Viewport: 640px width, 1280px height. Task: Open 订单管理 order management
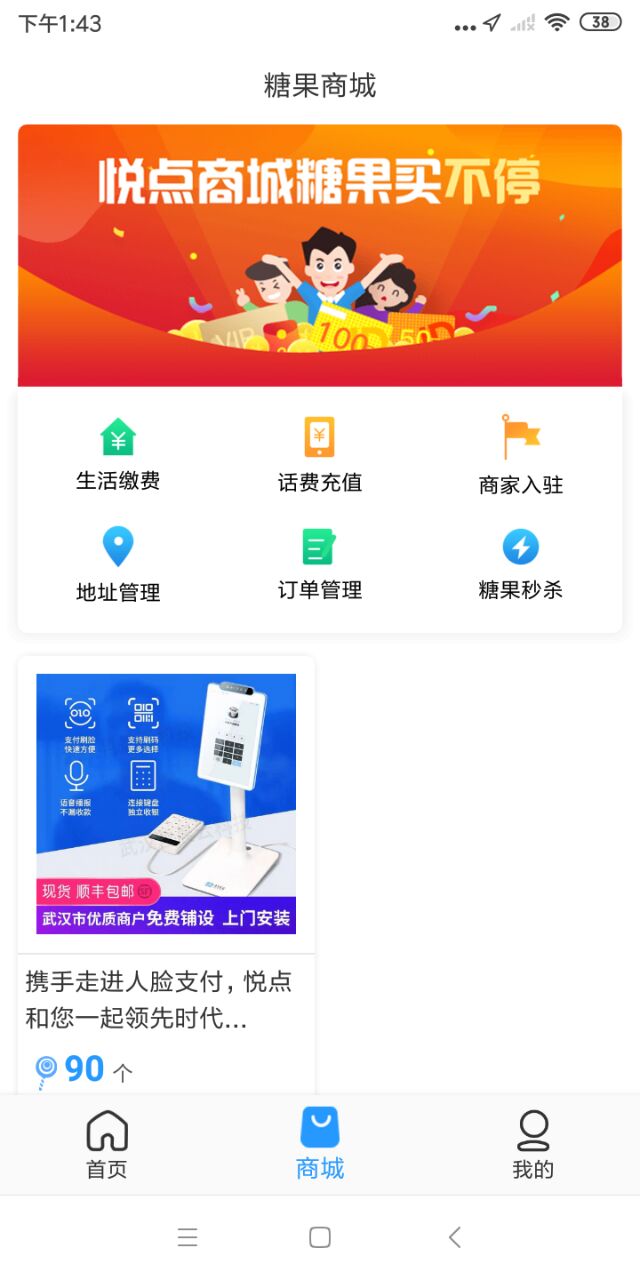[x=319, y=565]
